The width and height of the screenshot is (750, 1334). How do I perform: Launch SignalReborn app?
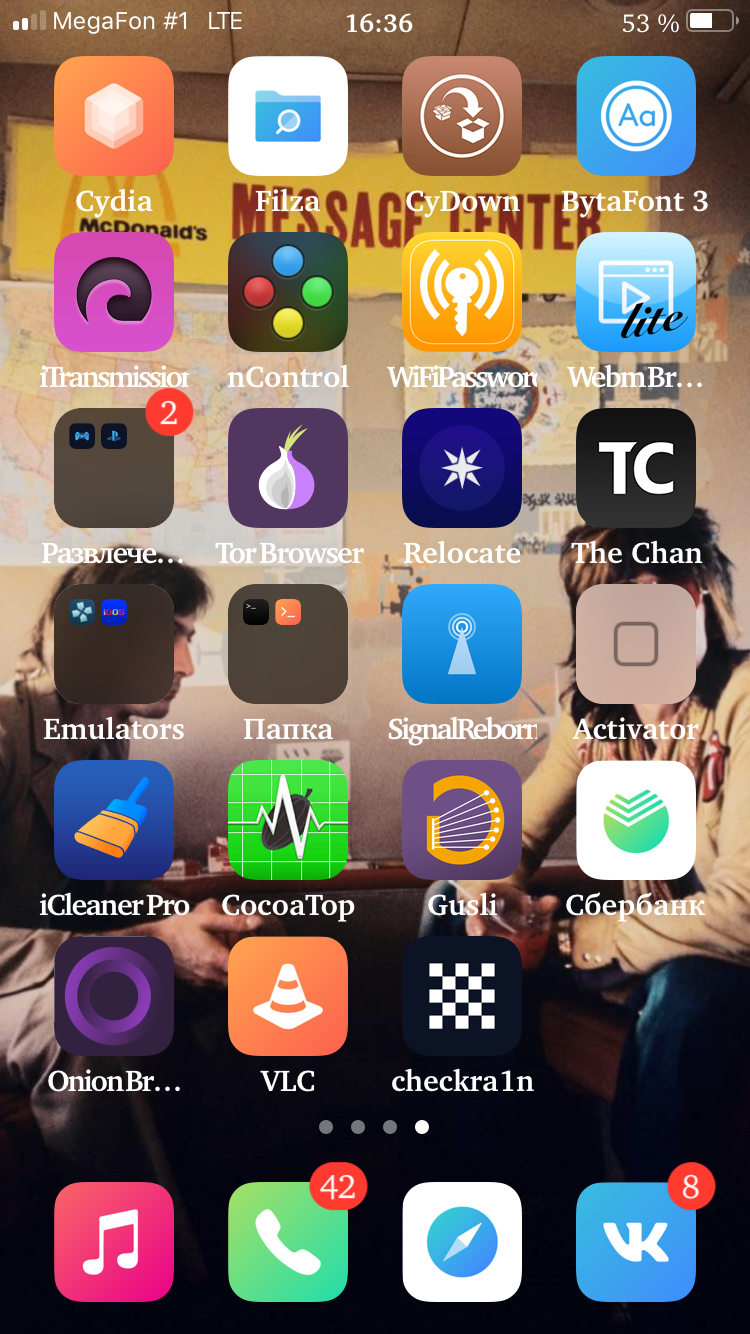coord(462,644)
